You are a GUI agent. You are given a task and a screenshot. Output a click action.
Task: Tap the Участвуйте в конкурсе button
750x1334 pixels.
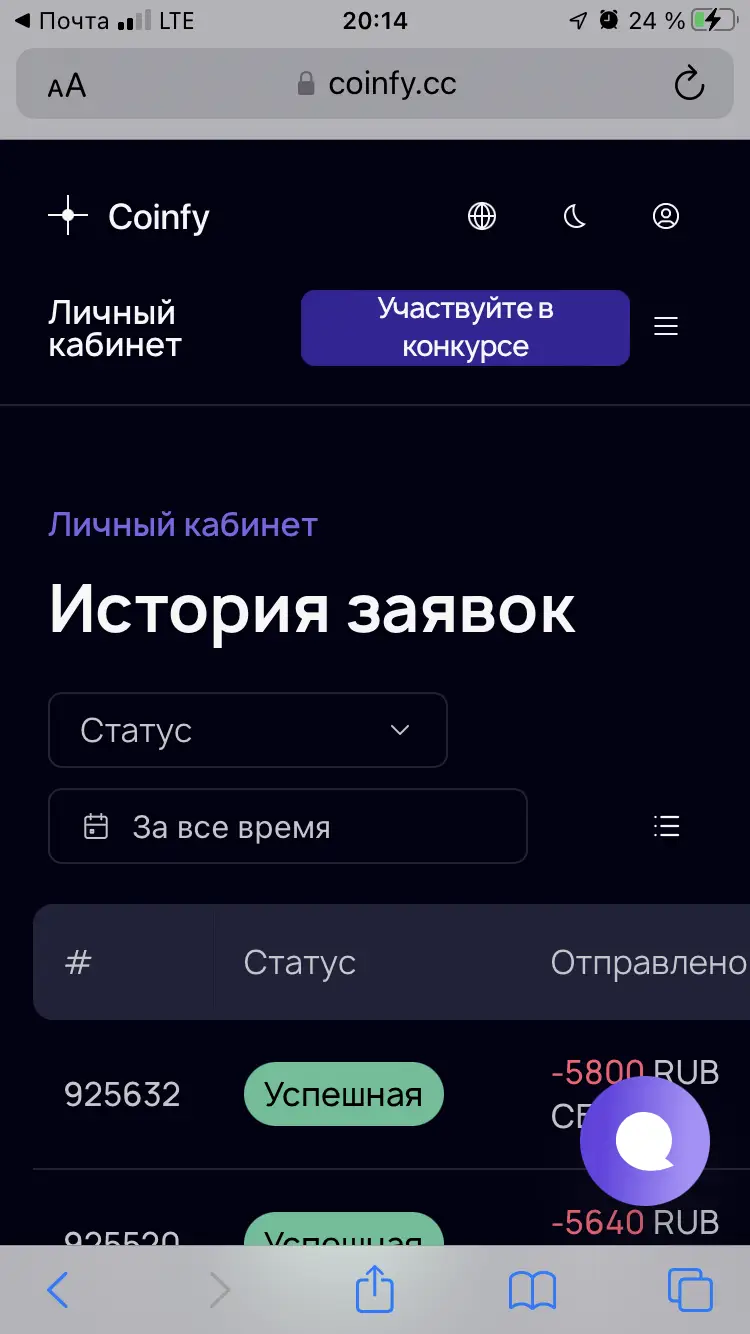pos(465,328)
